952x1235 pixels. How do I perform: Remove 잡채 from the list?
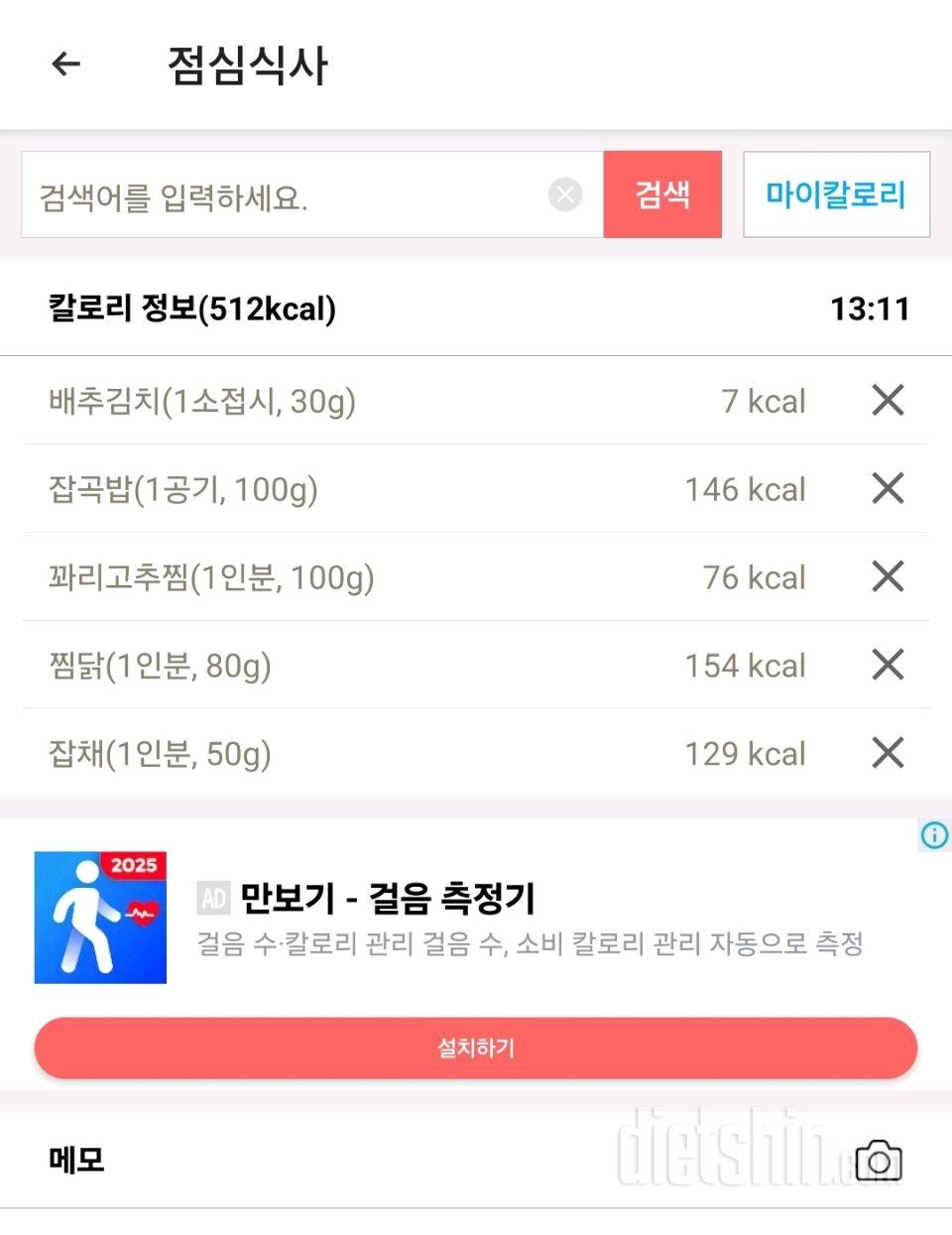(x=888, y=753)
